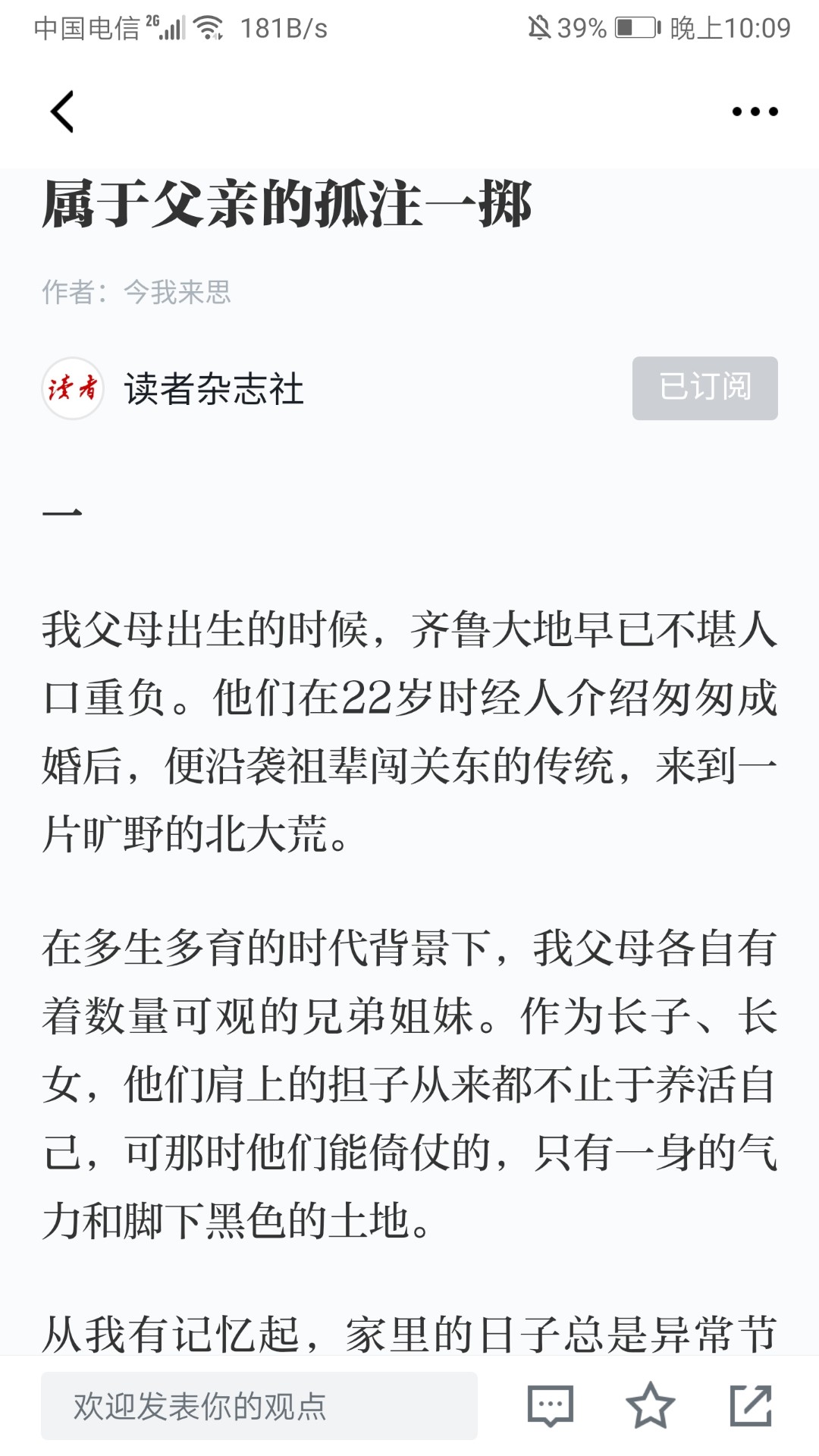
Task: Share the article via share icon
Action: coord(751,1406)
